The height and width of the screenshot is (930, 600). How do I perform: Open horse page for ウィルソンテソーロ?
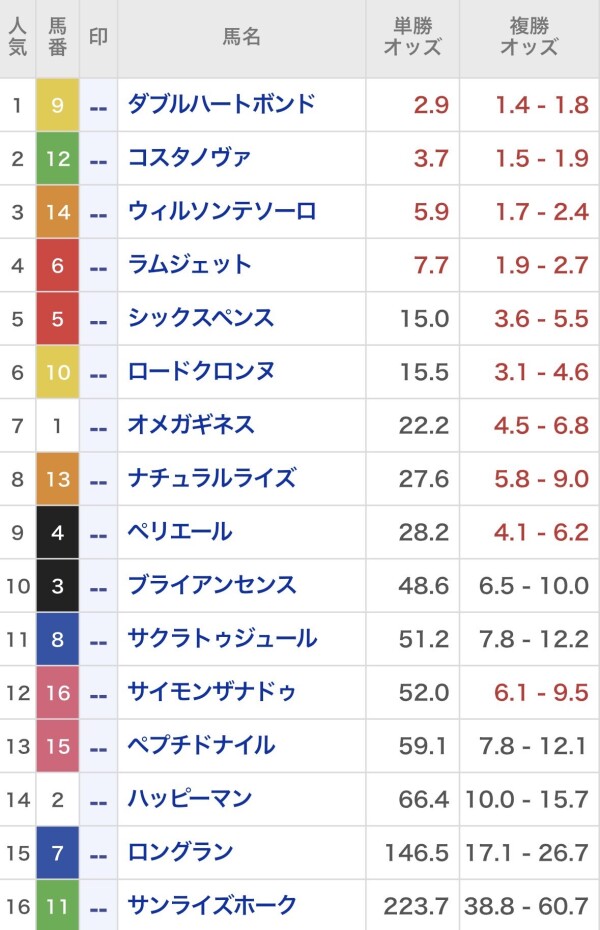222,211
